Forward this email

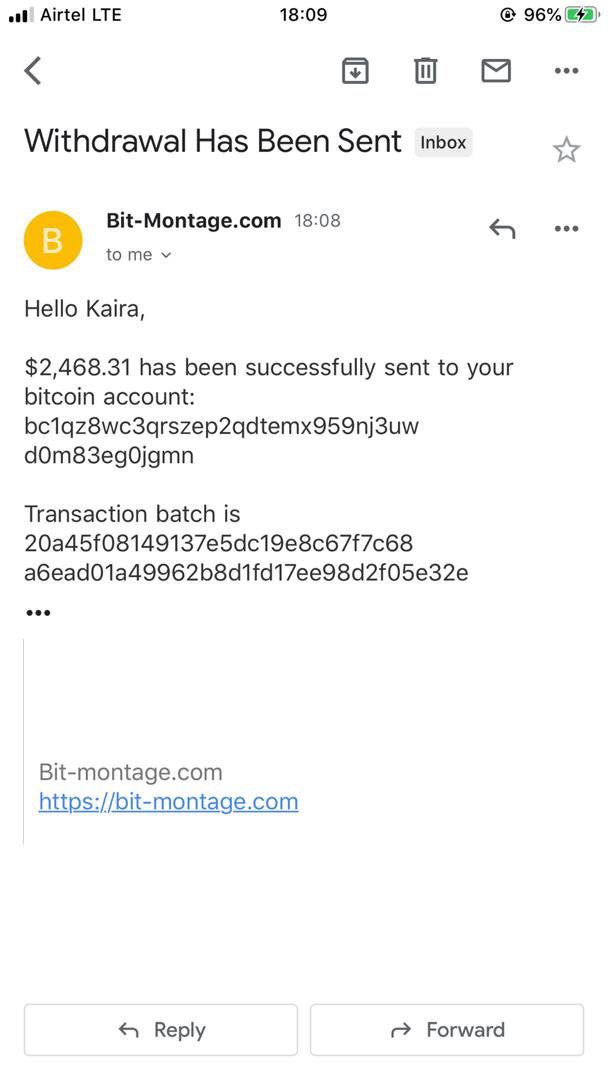point(447,1030)
